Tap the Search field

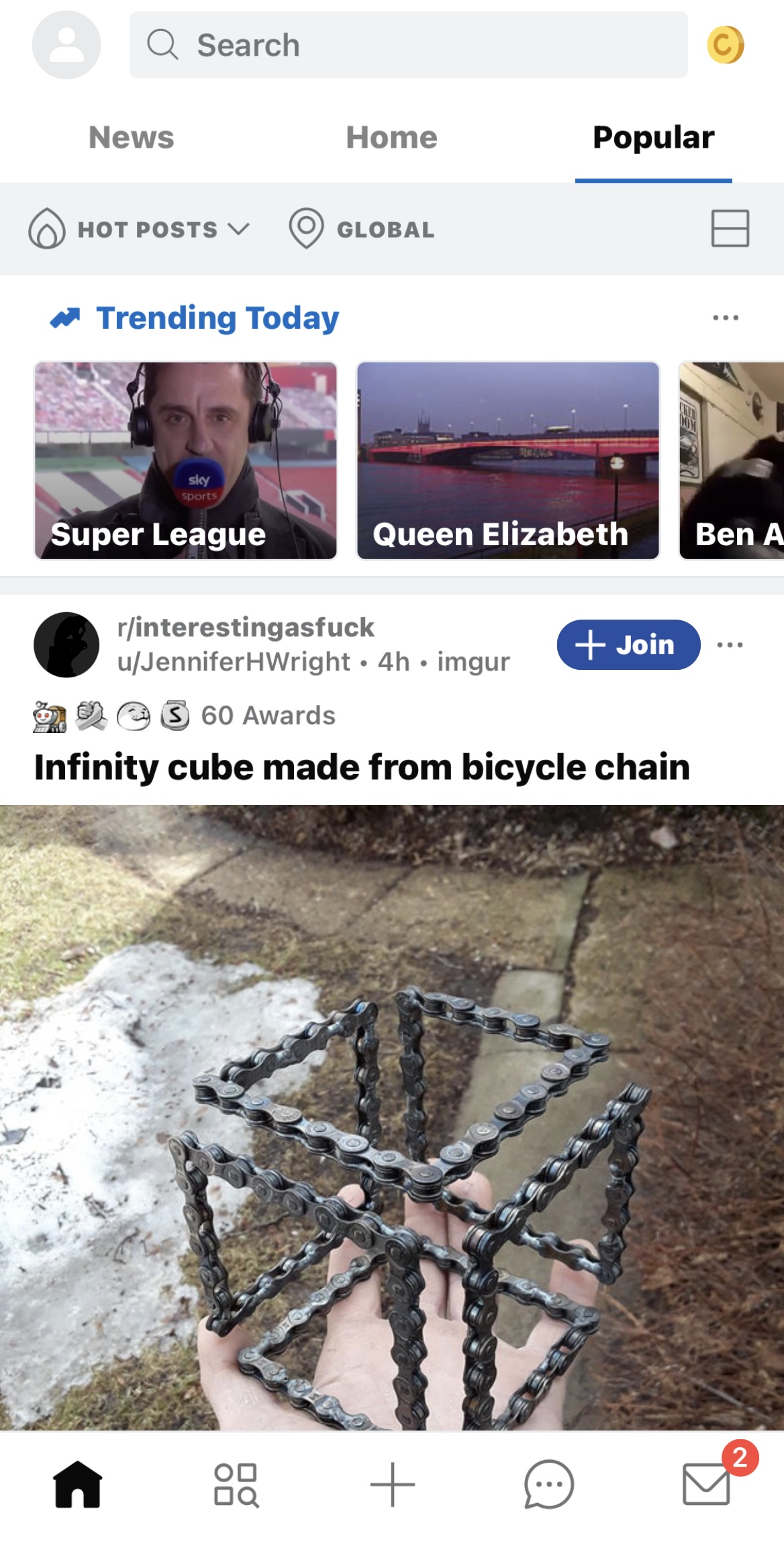tap(408, 45)
